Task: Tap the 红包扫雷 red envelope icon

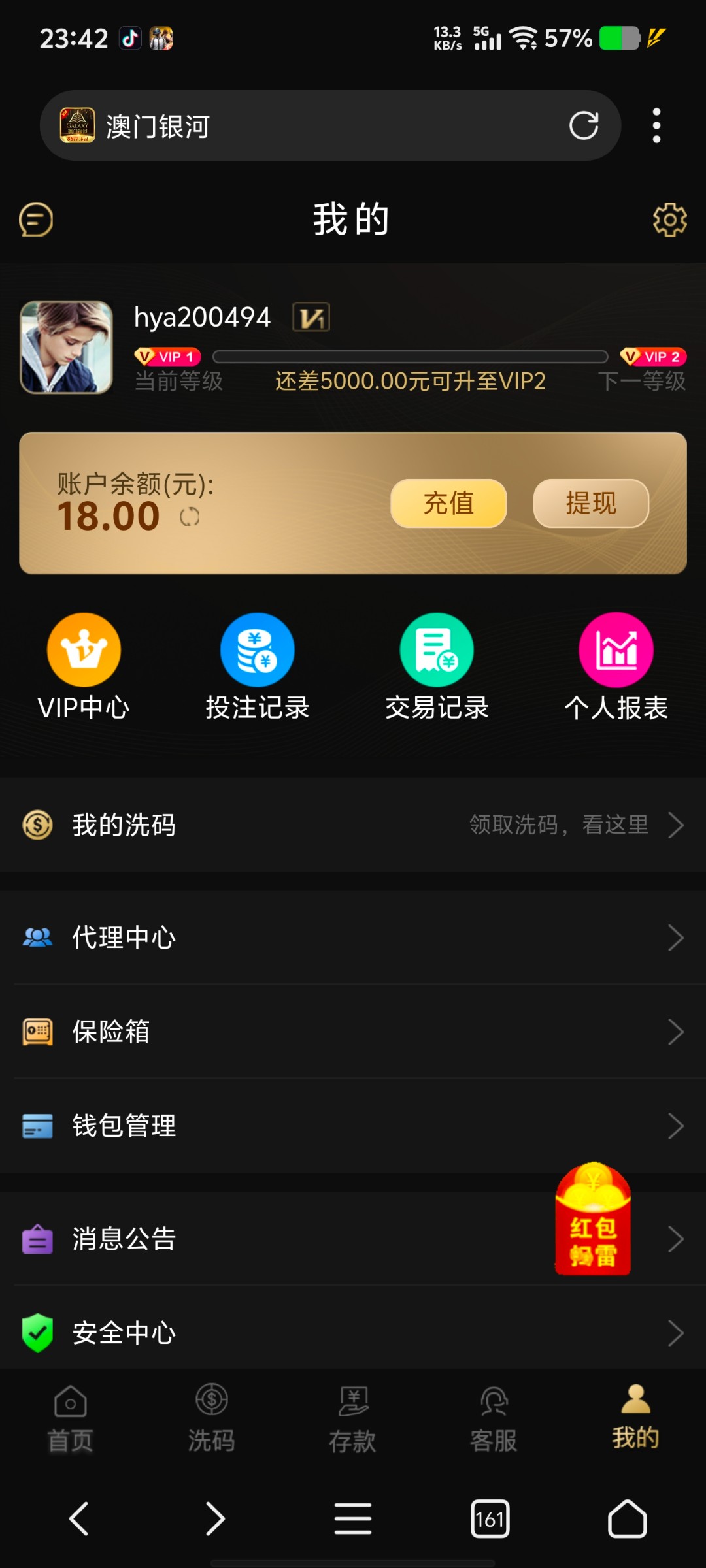Action: [x=593, y=1219]
